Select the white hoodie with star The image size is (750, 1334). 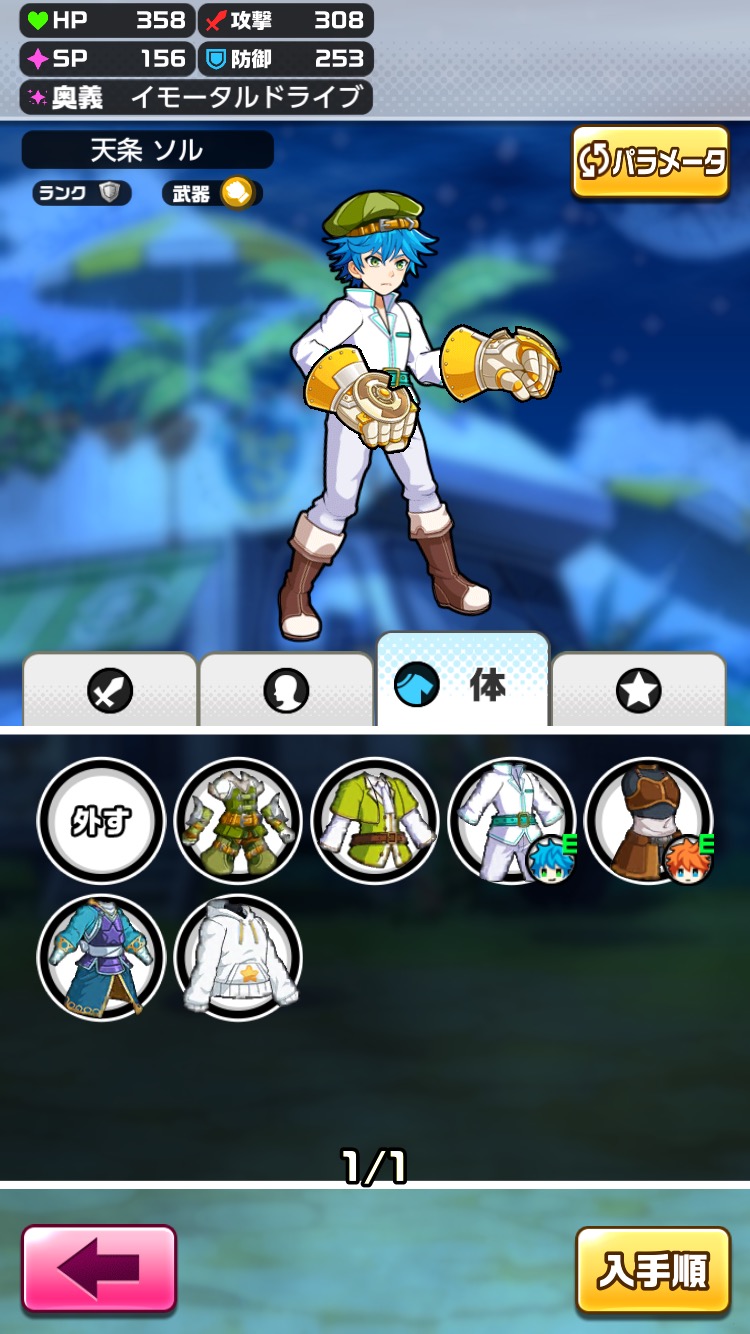[238, 957]
